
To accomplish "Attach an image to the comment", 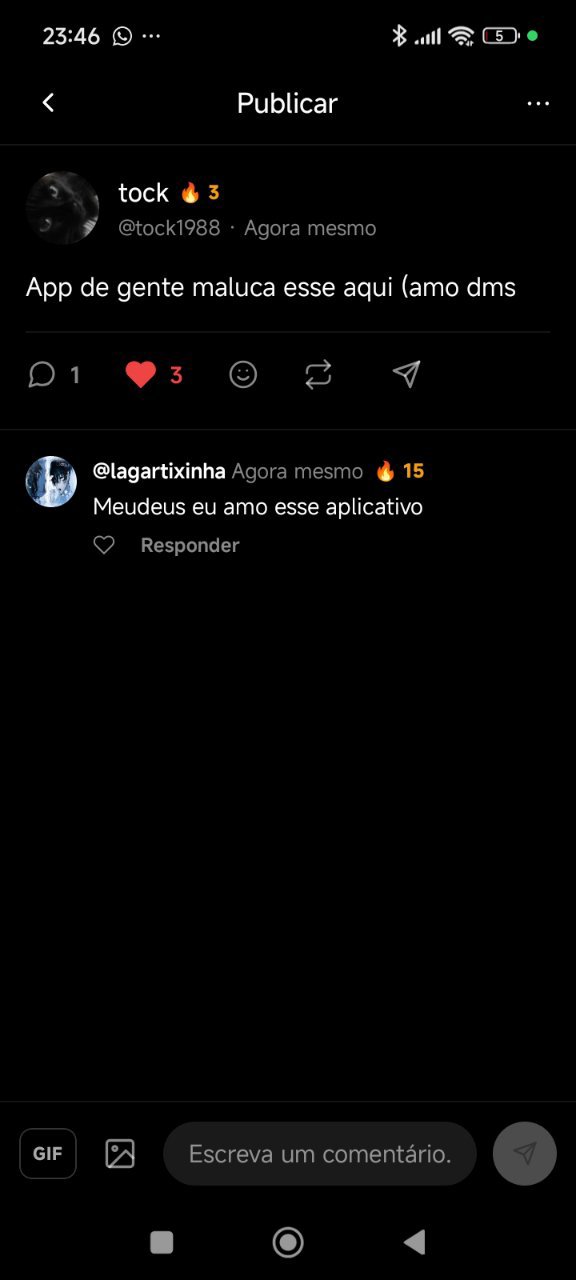I will click(120, 1153).
